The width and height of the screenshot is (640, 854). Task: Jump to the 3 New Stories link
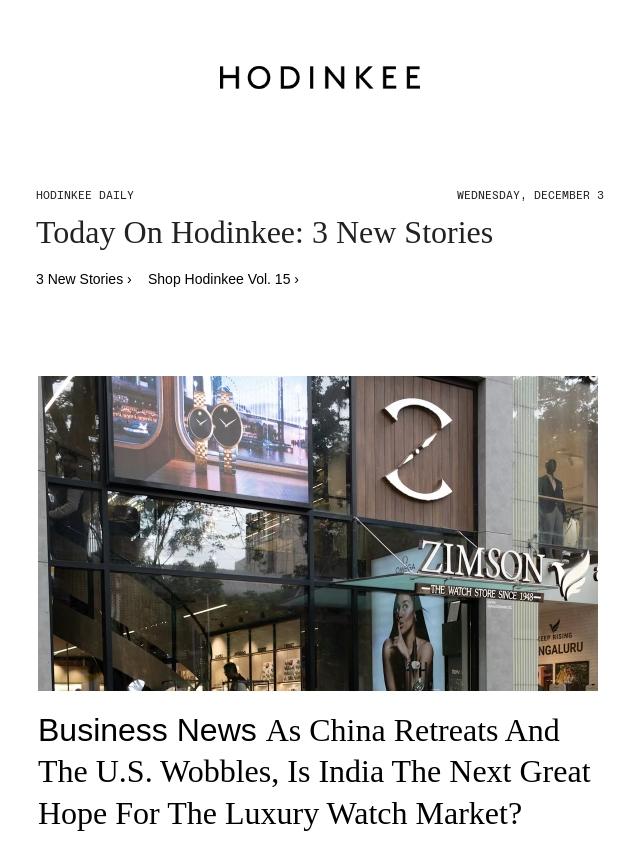coord(84,279)
